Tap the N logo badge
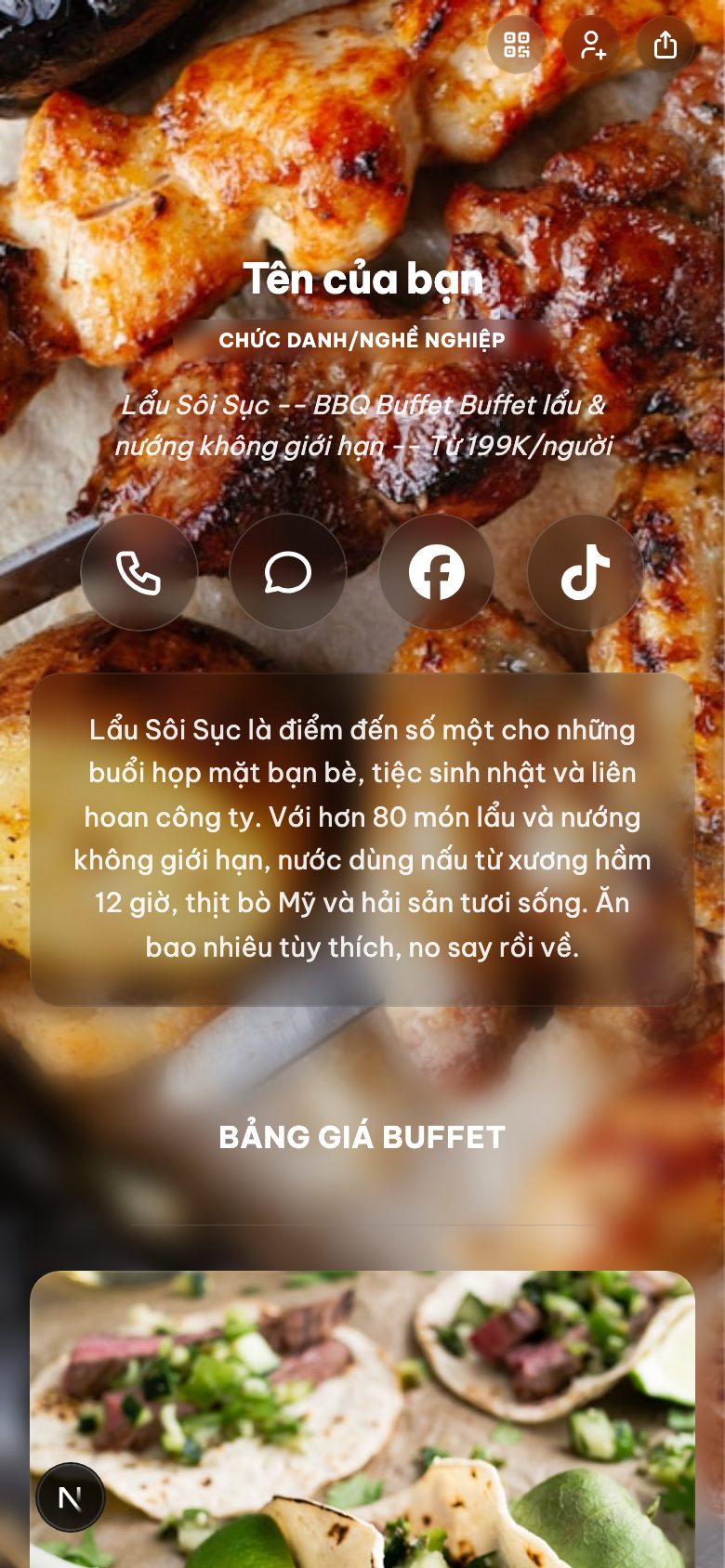This screenshot has height=1568, width=725. [x=72, y=1496]
